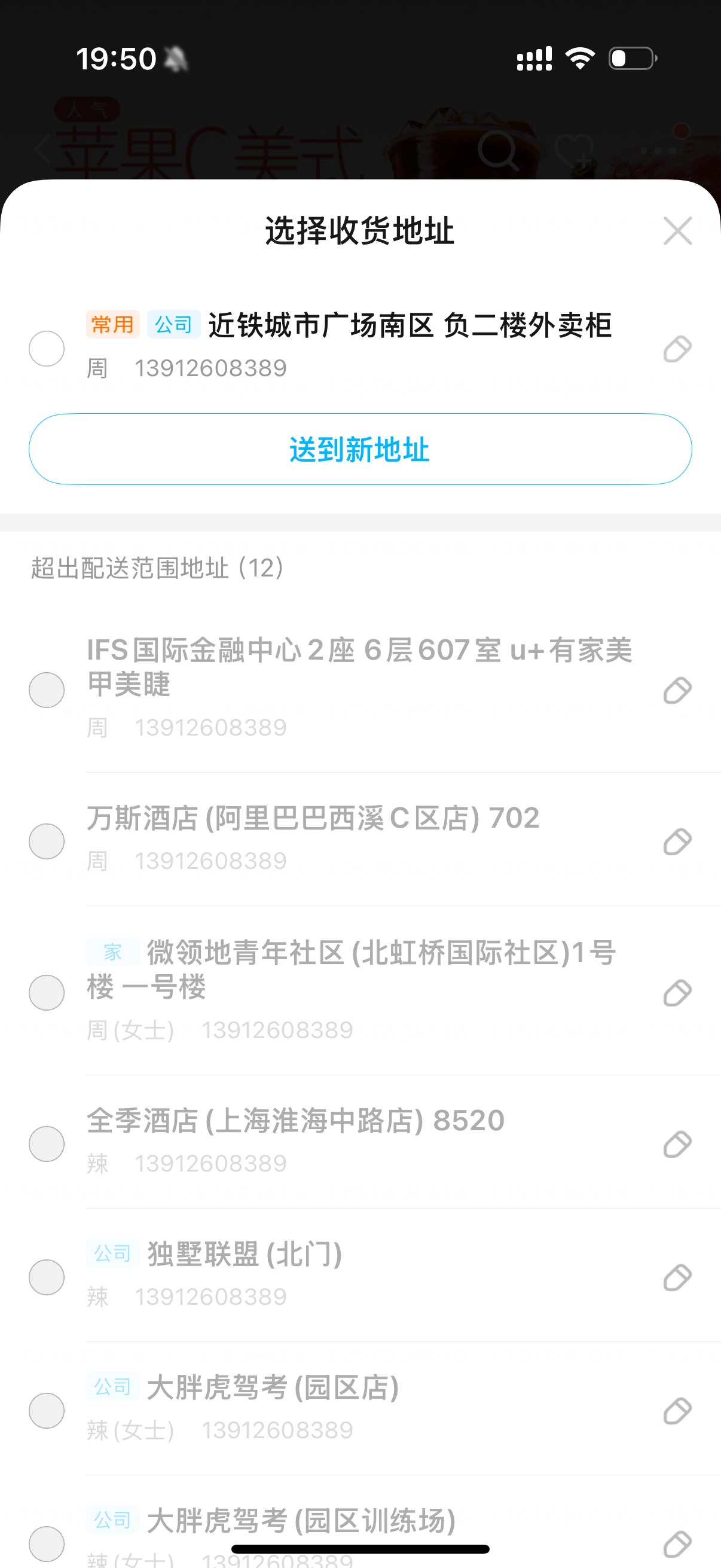Edit the IFS国际金融中心 address
721x1568 pixels.
pos(677,690)
